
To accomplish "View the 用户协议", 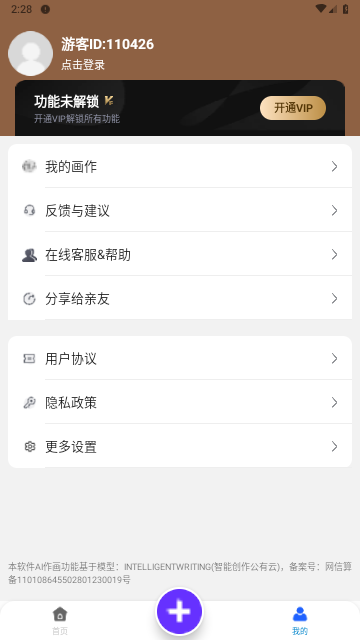I will click(180, 358).
